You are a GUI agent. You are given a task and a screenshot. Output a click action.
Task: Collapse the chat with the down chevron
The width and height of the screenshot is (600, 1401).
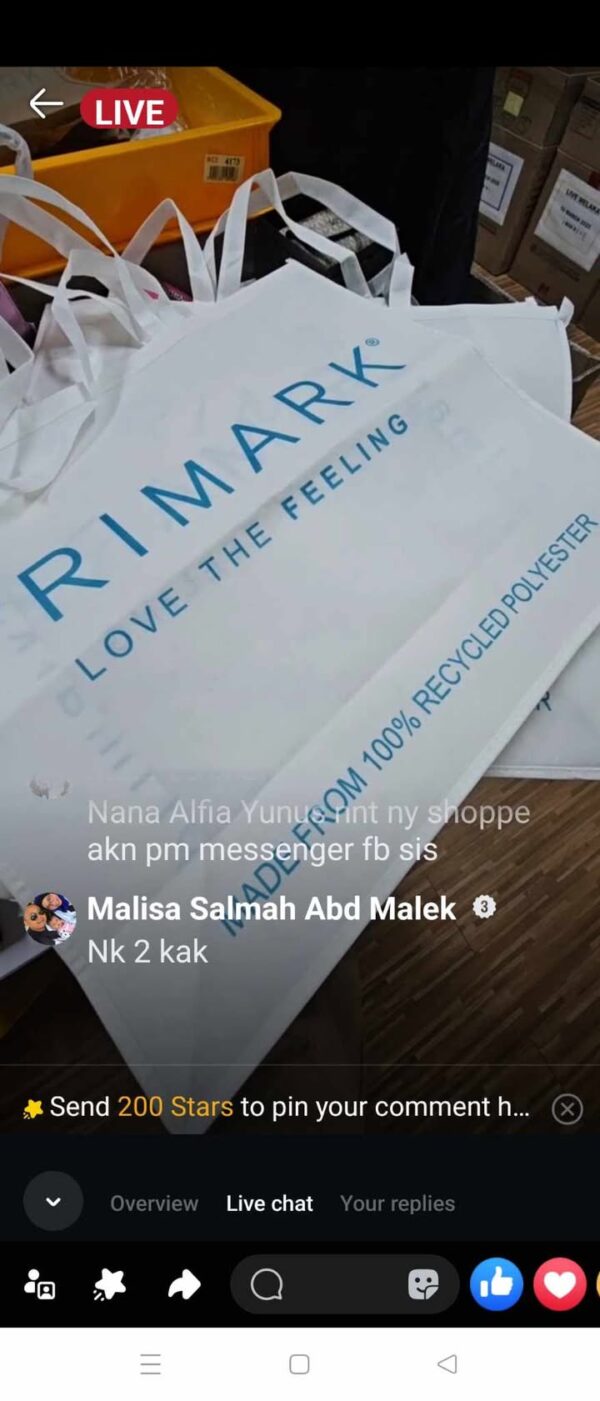click(x=53, y=1201)
